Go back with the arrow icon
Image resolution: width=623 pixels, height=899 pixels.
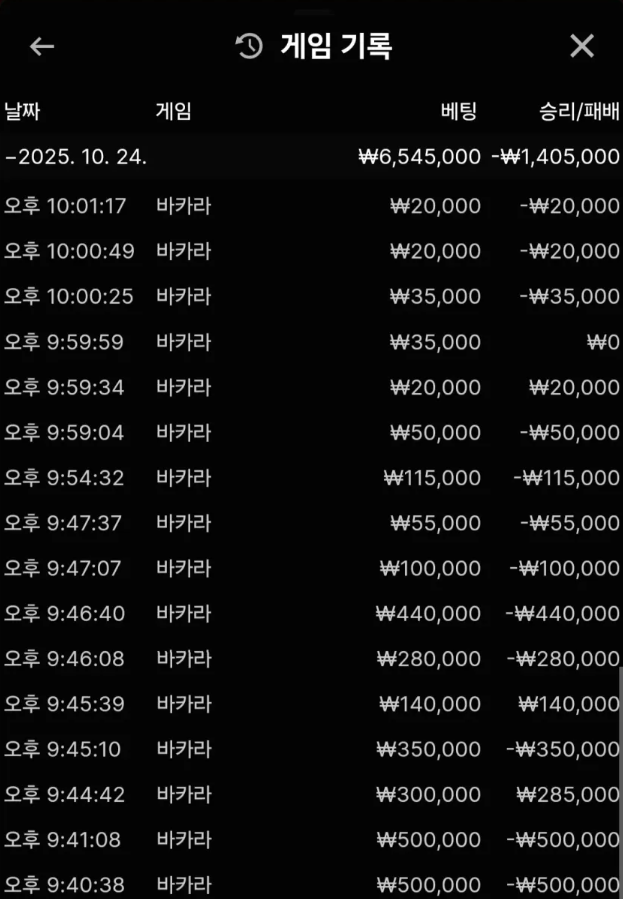(41, 46)
